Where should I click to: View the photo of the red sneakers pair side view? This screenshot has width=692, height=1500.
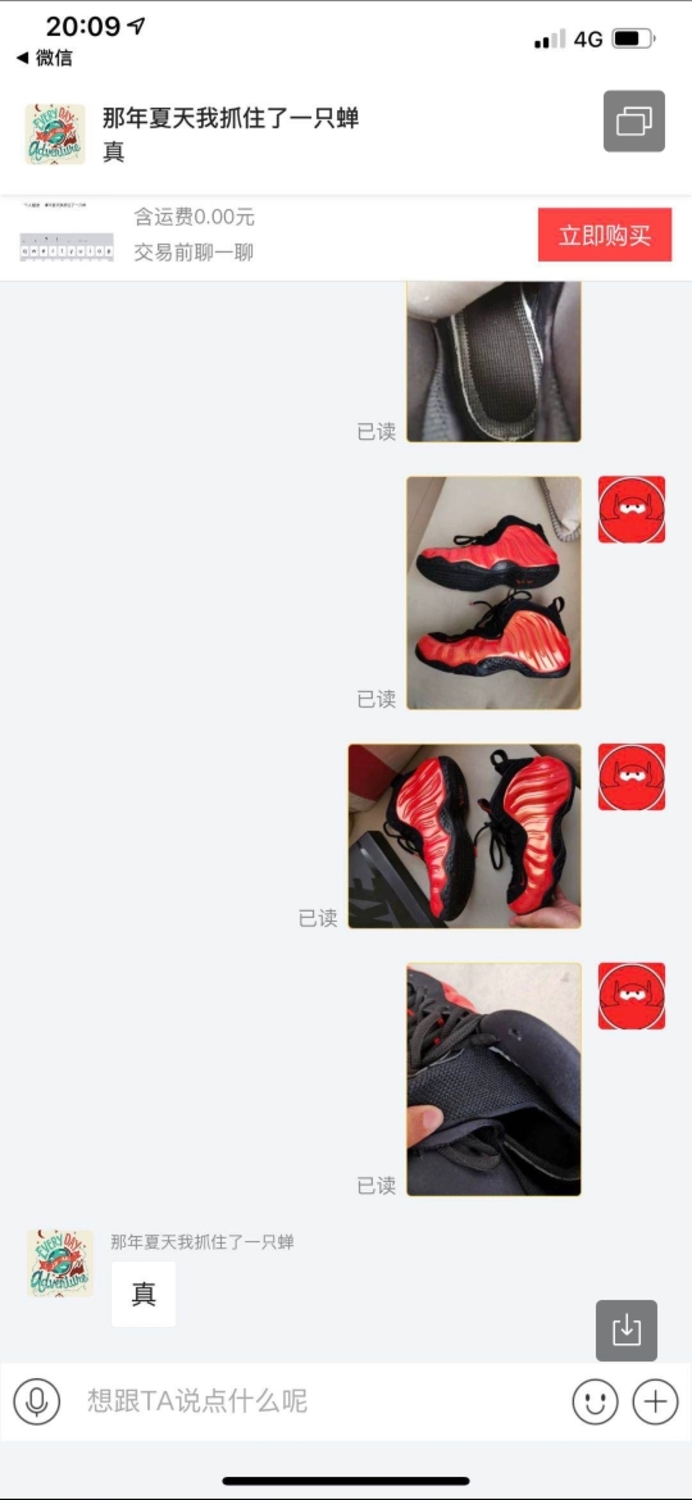pos(494,593)
